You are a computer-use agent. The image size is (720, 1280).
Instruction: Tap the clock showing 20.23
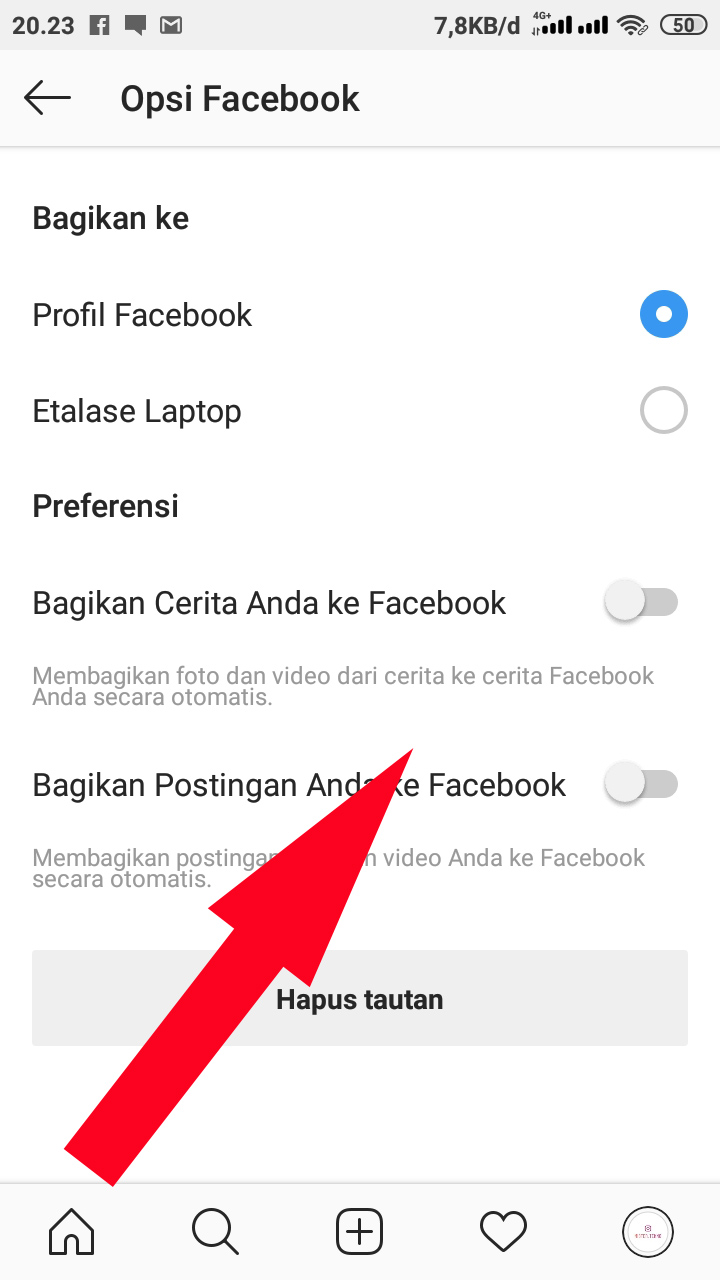point(44,25)
